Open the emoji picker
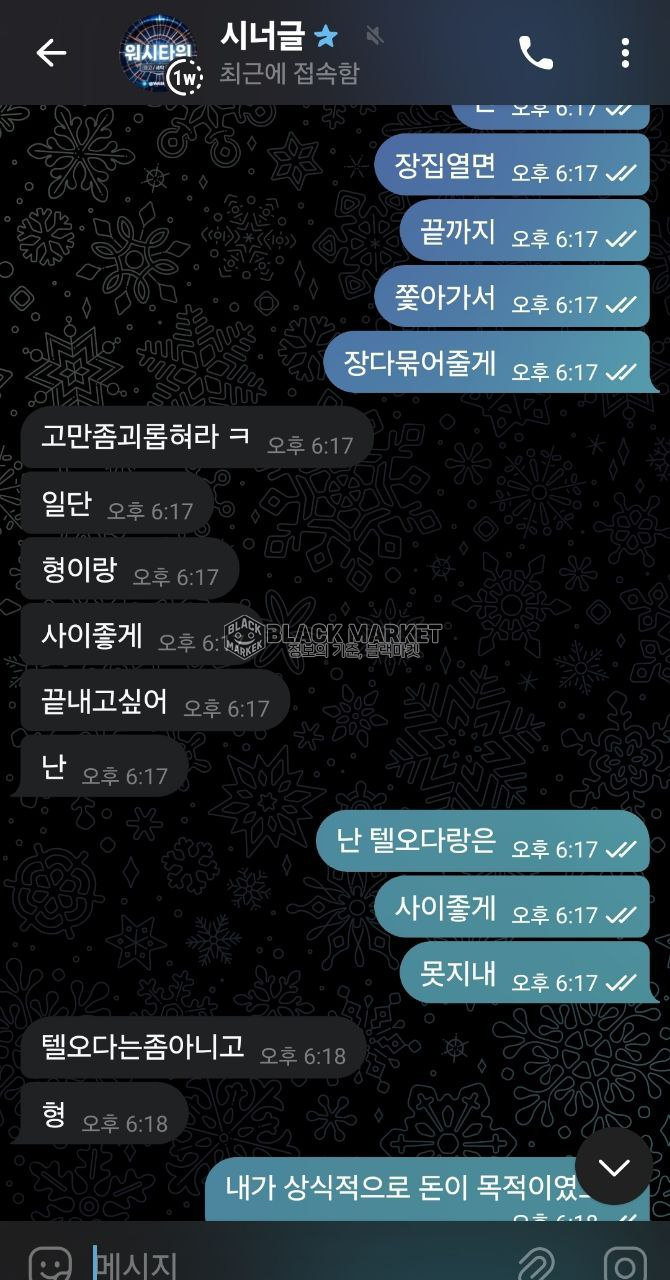 tap(49, 1264)
